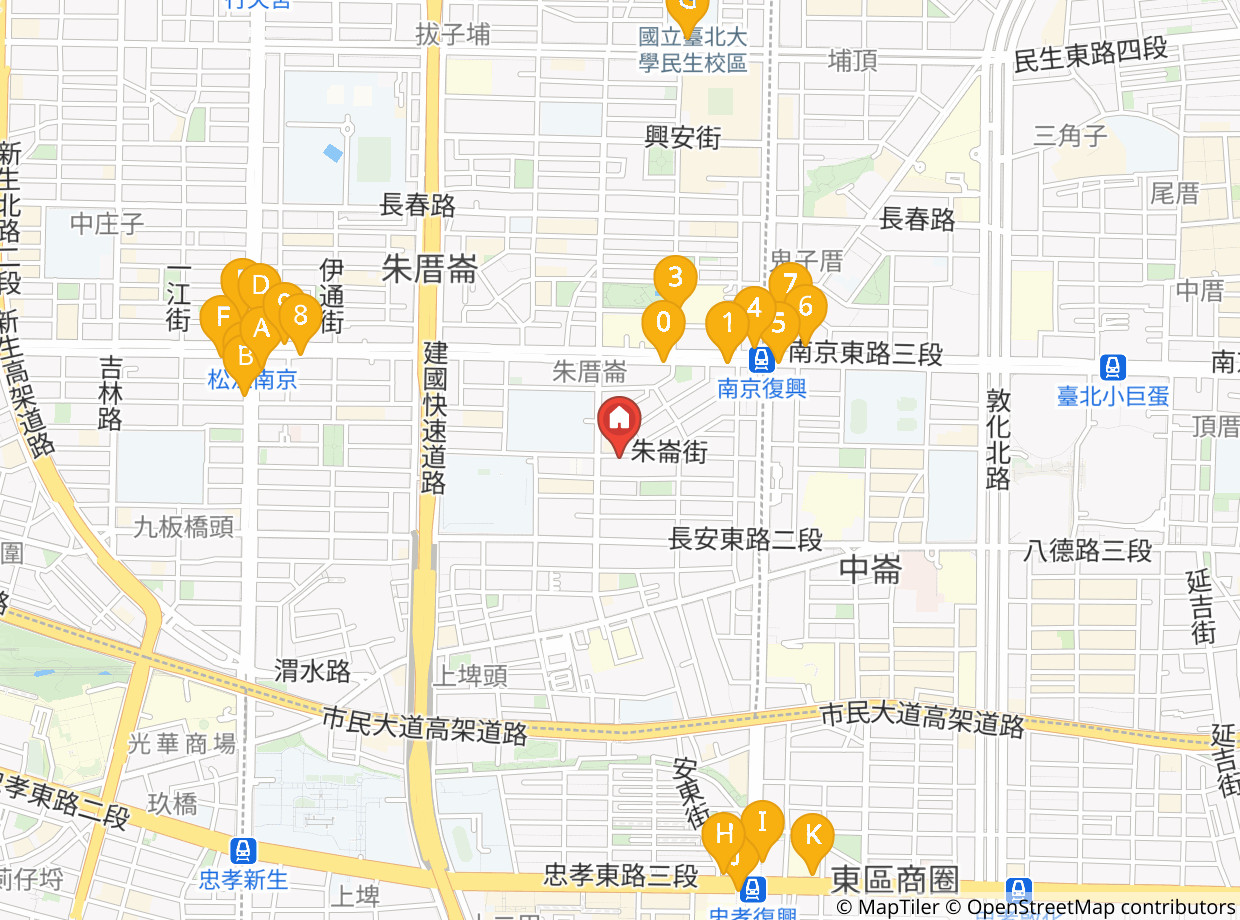Select the orange pin labeled 7
This screenshot has height=920, width=1240.
pos(790,286)
